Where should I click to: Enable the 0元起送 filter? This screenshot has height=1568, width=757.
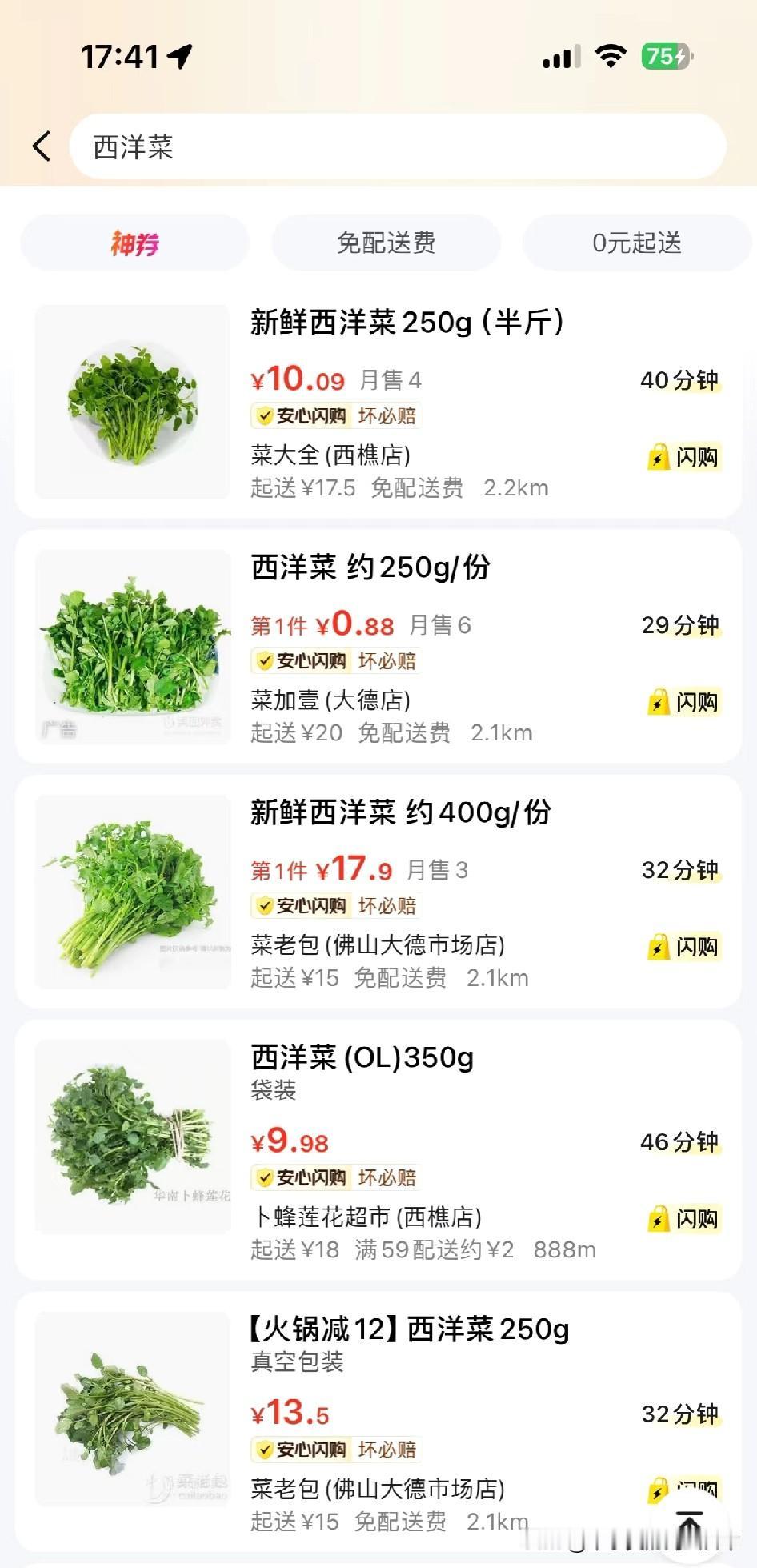[636, 243]
